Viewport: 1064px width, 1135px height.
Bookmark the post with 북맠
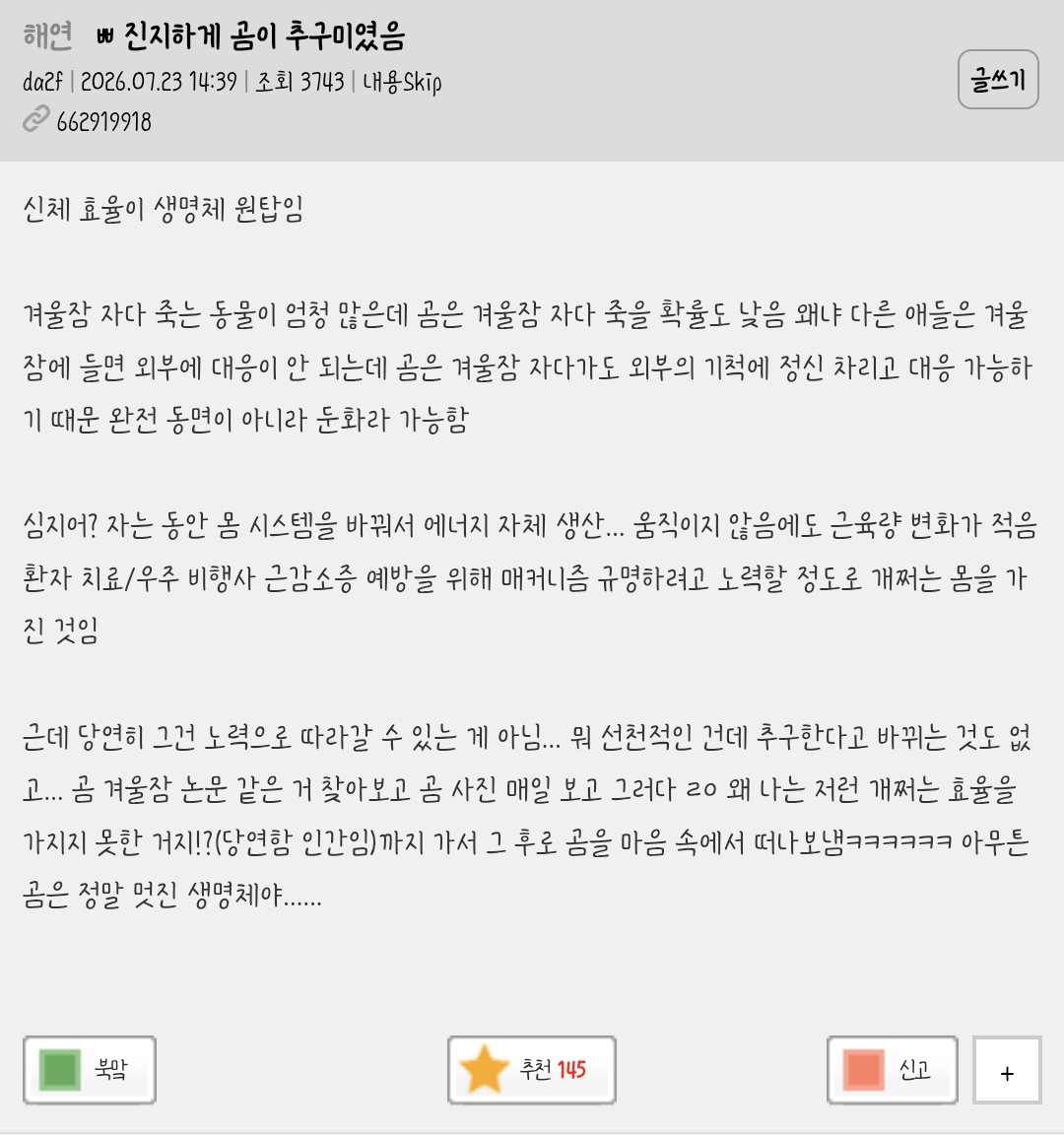(90, 1070)
